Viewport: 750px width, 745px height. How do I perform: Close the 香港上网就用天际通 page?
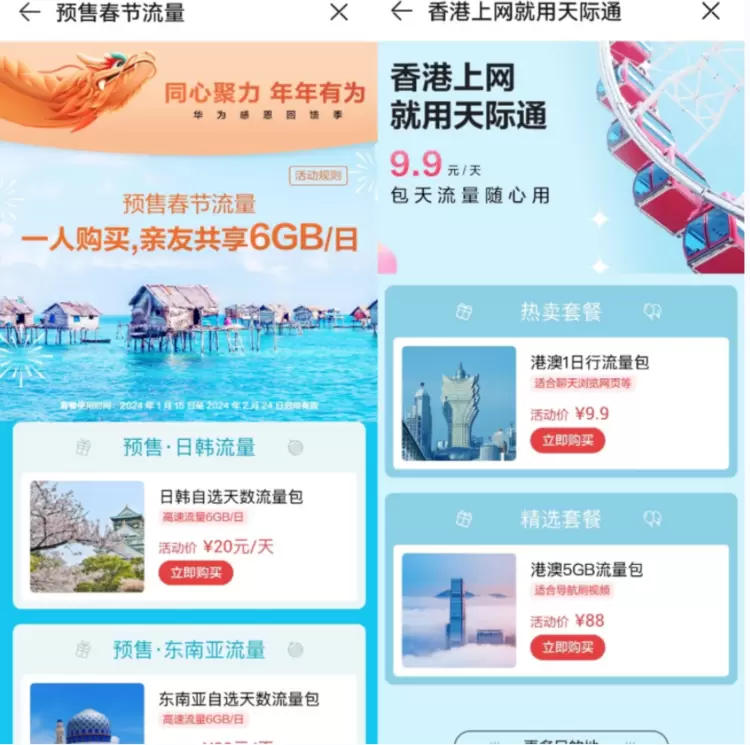(711, 12)
